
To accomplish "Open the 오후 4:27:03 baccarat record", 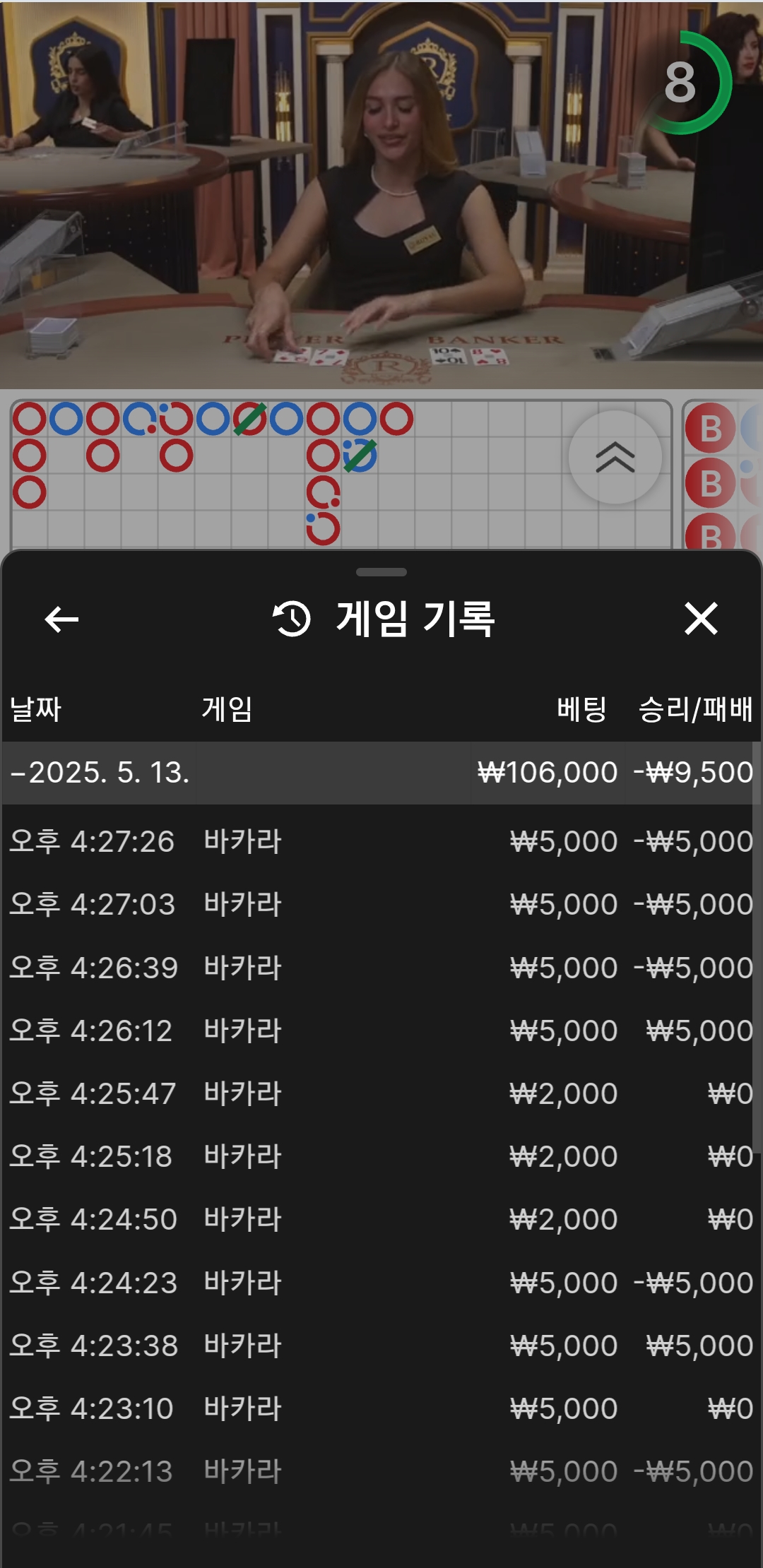I will [x=381, y=904].
